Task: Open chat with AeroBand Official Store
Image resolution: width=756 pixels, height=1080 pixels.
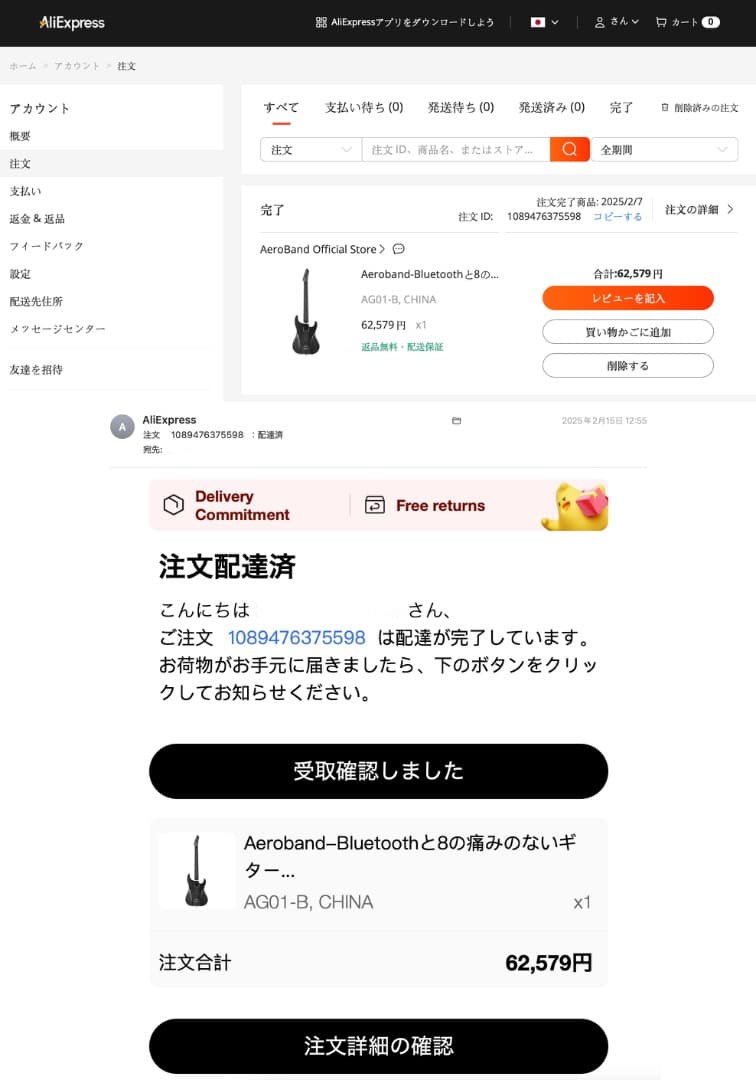Action: pyautogui.click(x=398, y=249)
